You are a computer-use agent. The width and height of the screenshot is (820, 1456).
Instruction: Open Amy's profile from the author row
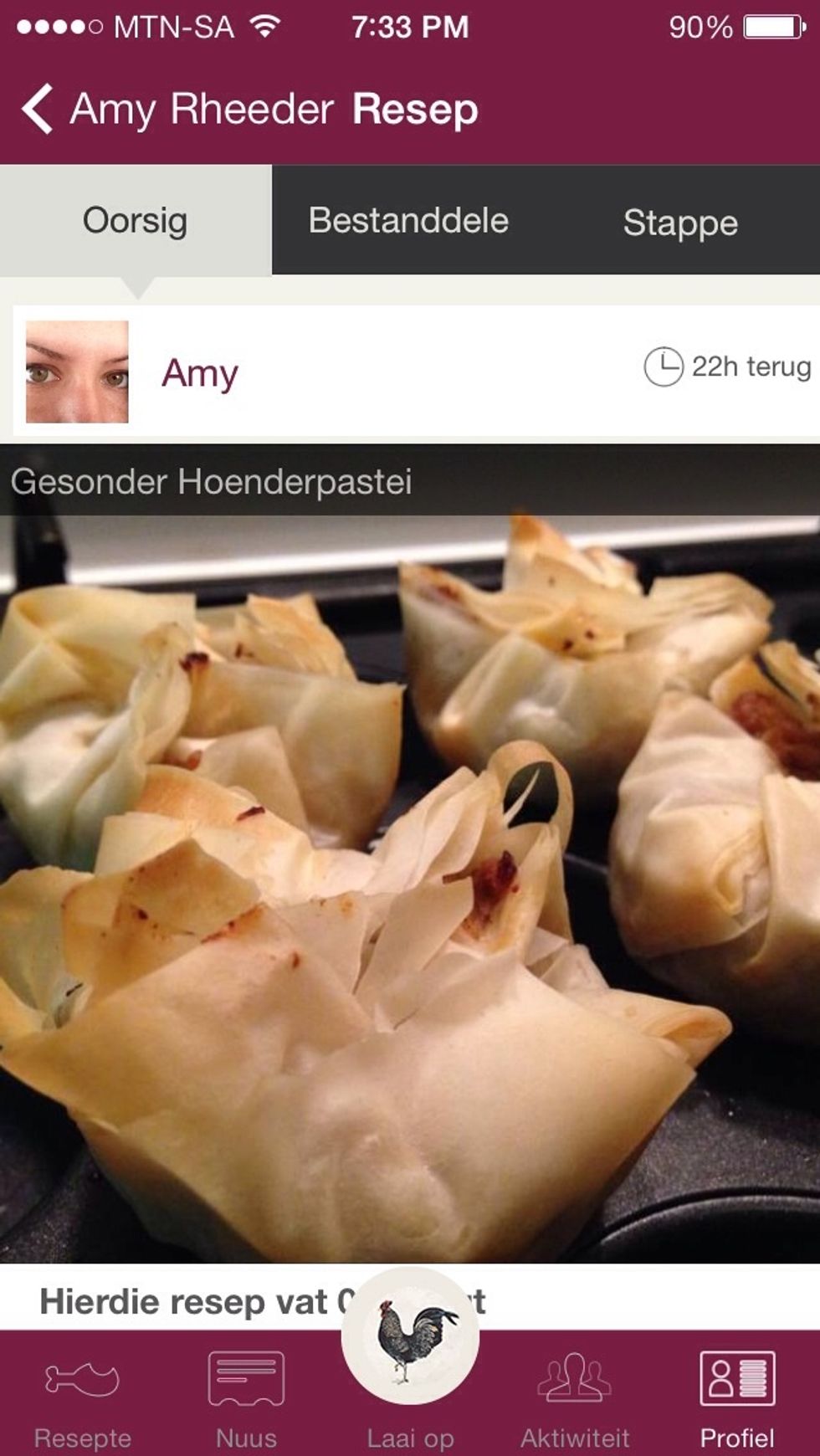199,372
